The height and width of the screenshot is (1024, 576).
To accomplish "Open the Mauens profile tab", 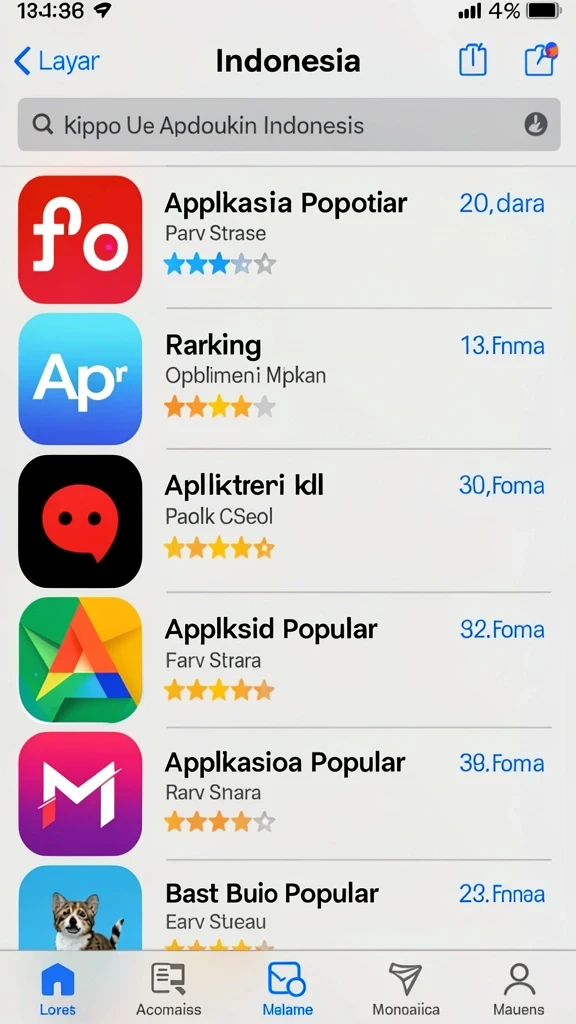I will tap(519, 988).
